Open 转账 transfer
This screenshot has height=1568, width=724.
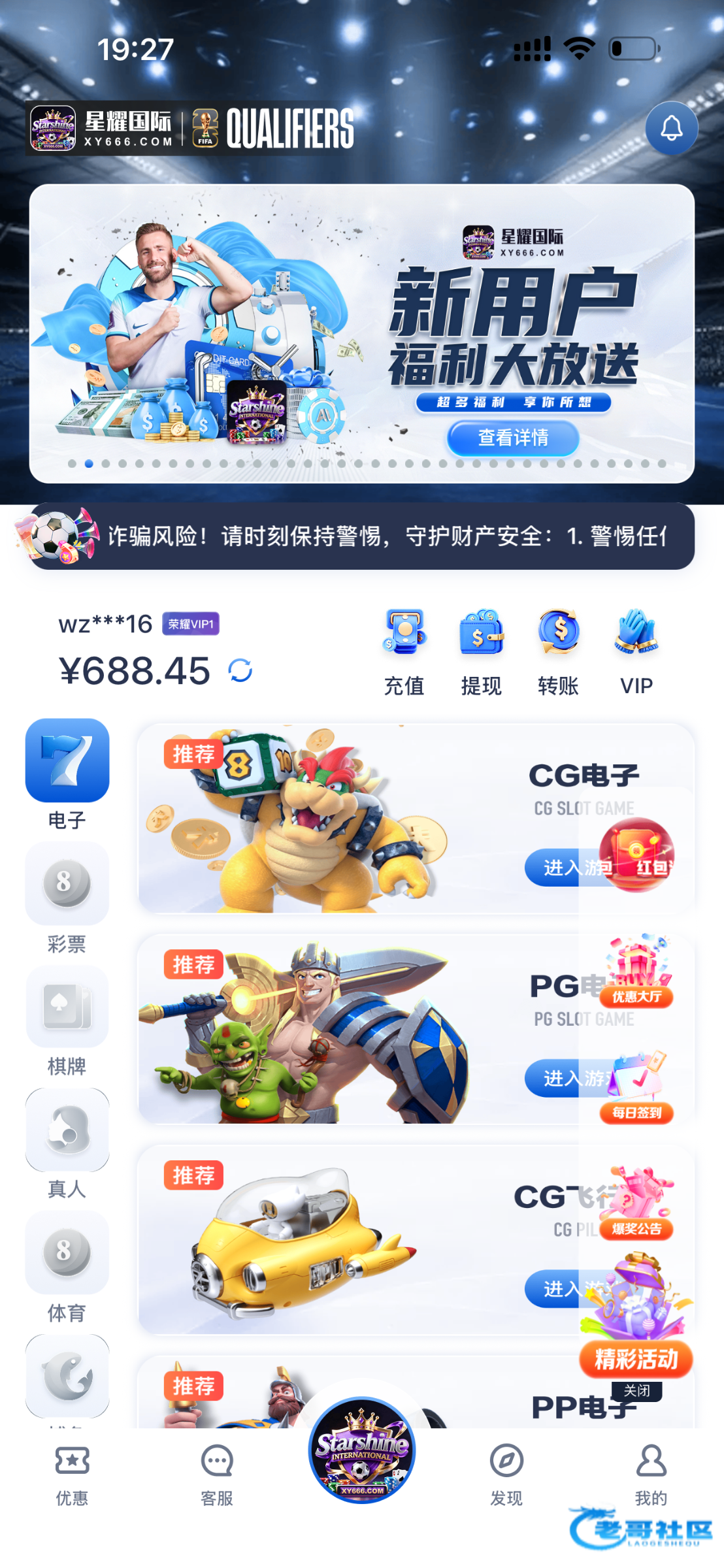click(559, 651)
